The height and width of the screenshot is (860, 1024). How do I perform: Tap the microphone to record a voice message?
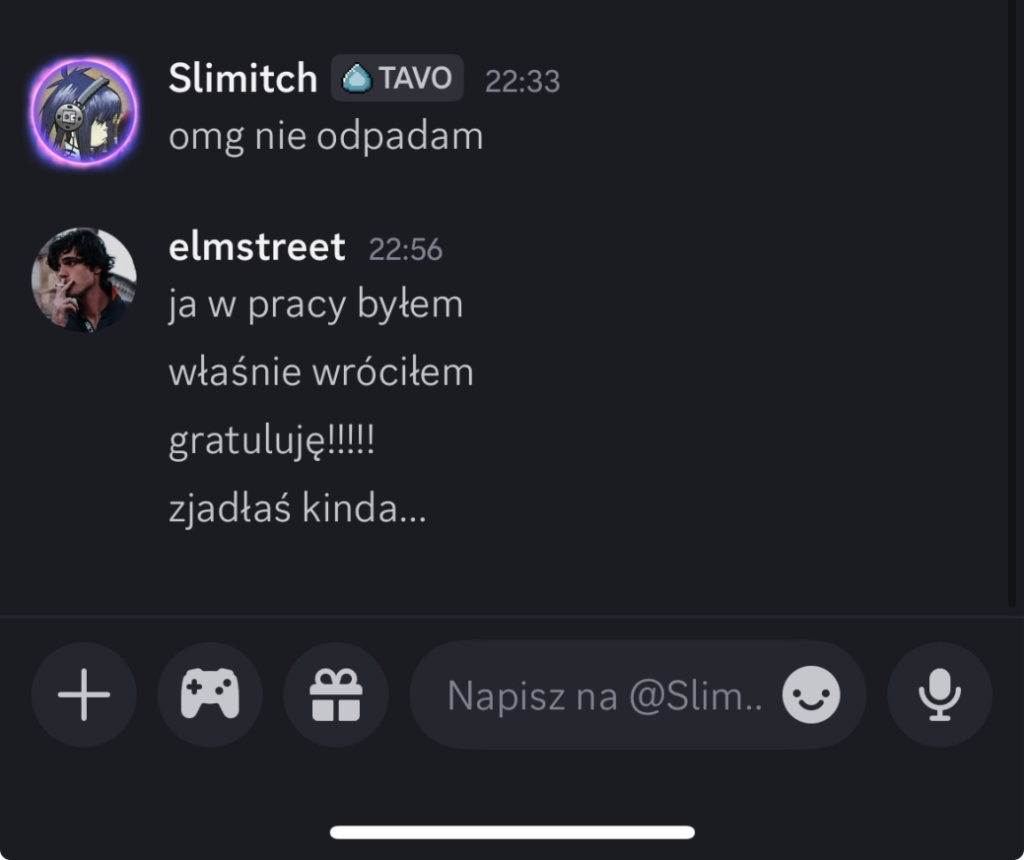point(939,694)
